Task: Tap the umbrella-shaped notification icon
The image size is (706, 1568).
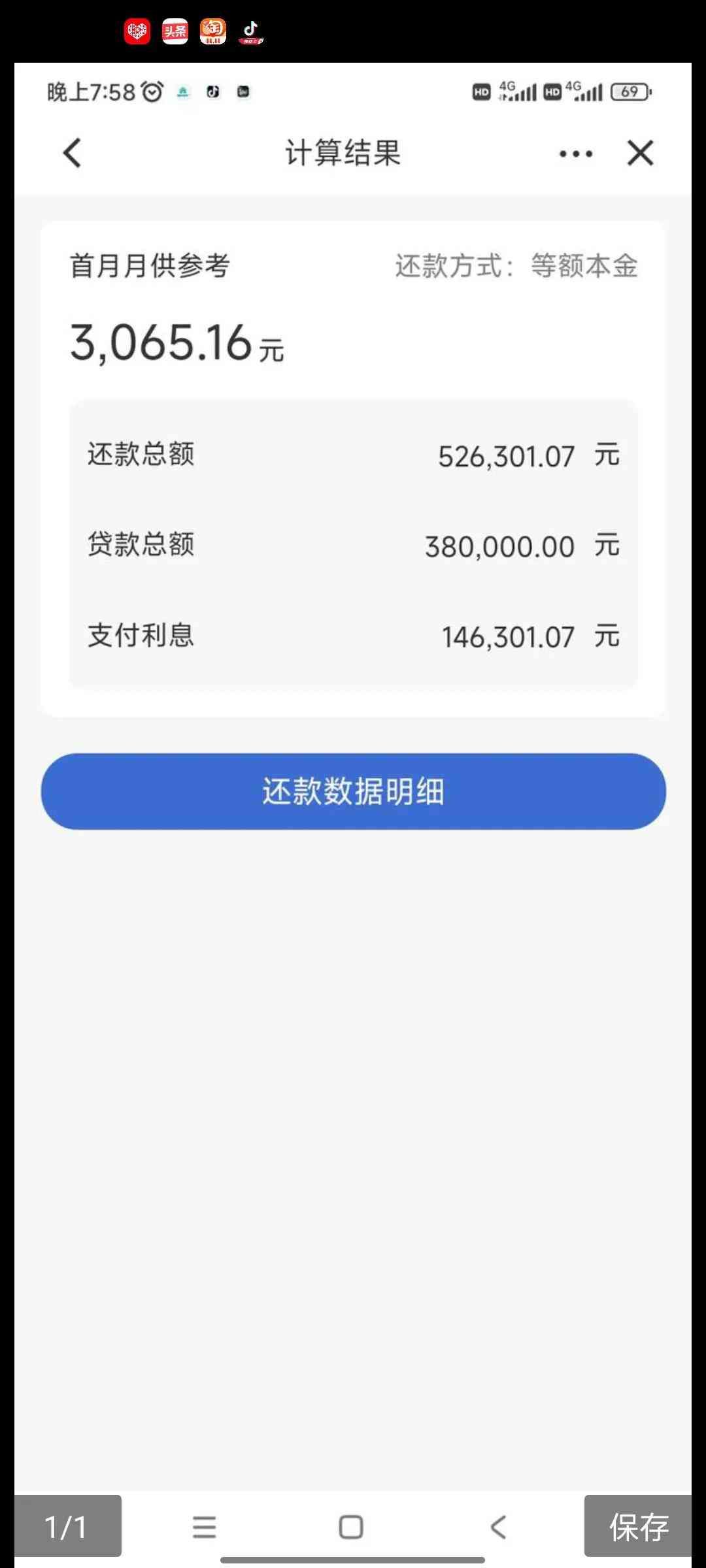Action: pyautogui.click(x=183, y=92)
